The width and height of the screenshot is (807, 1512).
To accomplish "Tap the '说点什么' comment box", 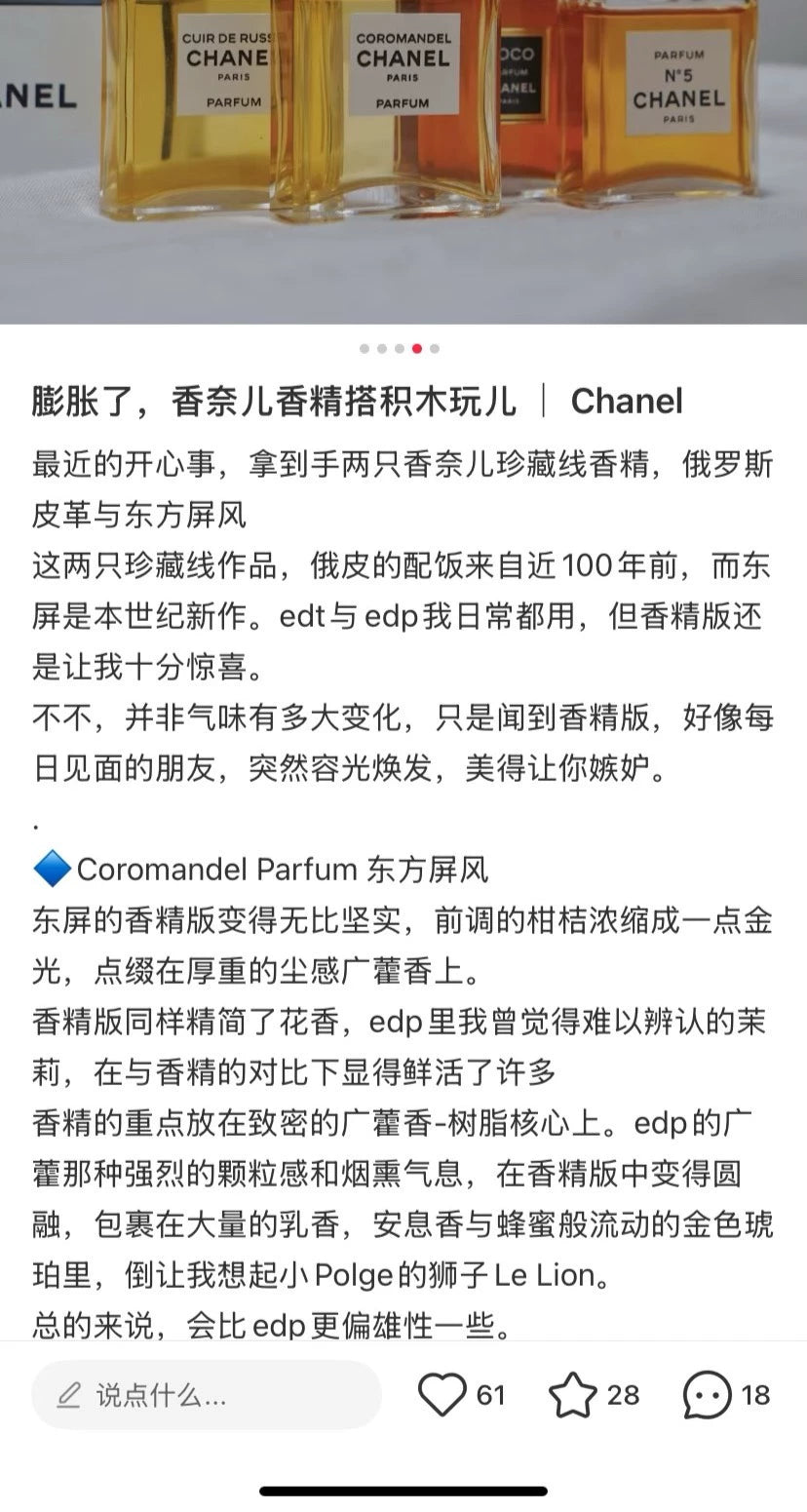I will pyautogui.click(x=207, y=1395).
